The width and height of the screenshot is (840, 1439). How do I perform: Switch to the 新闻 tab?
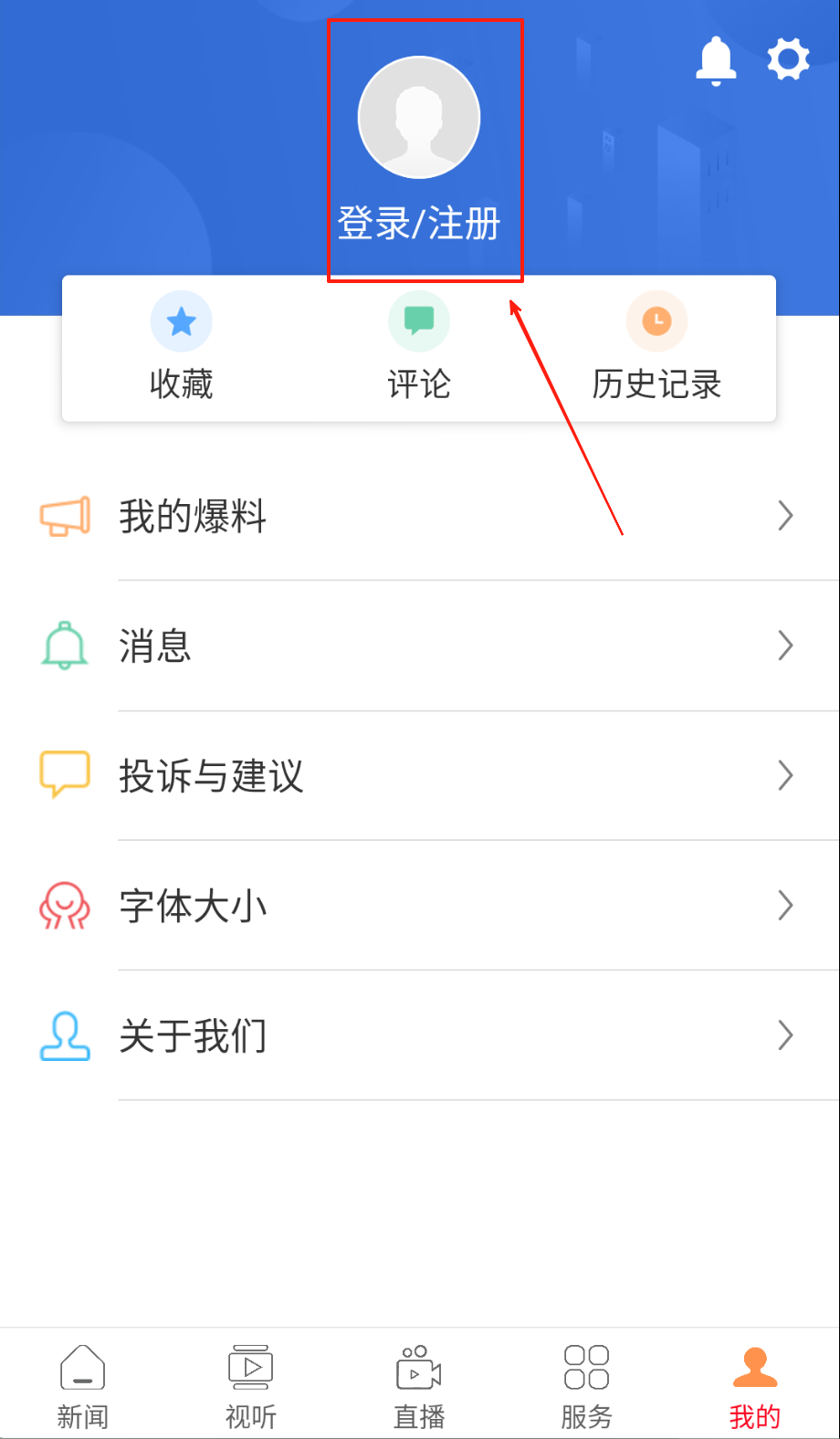83,1386
